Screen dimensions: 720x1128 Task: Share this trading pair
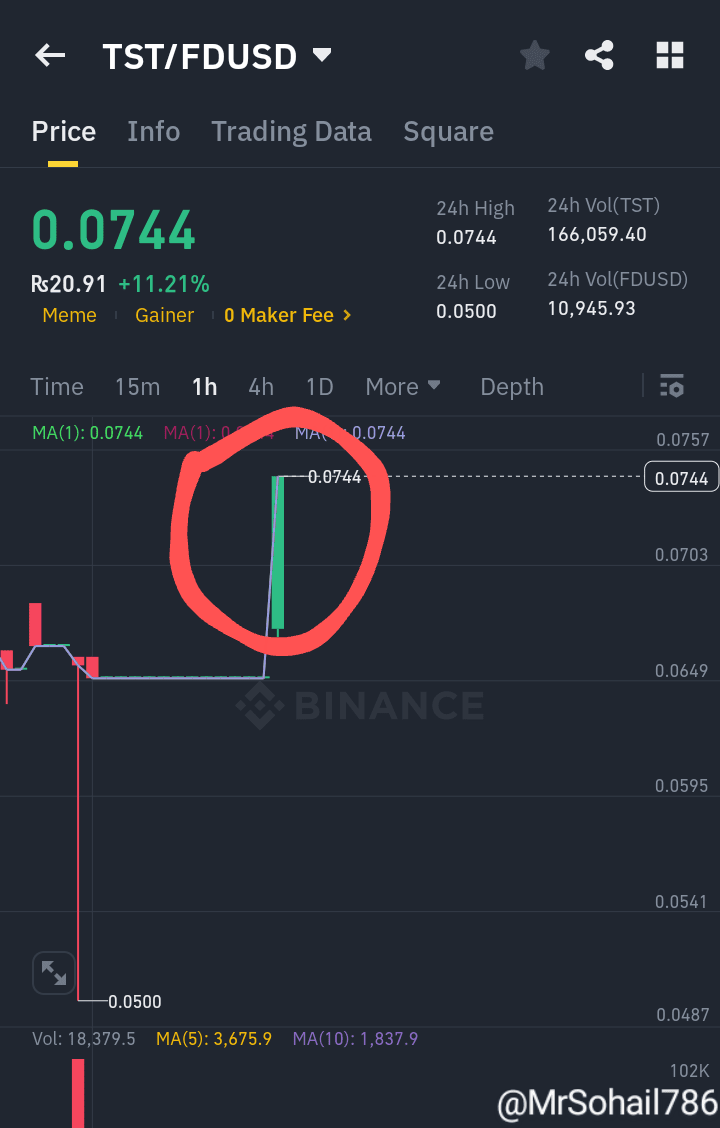(599, 56)
